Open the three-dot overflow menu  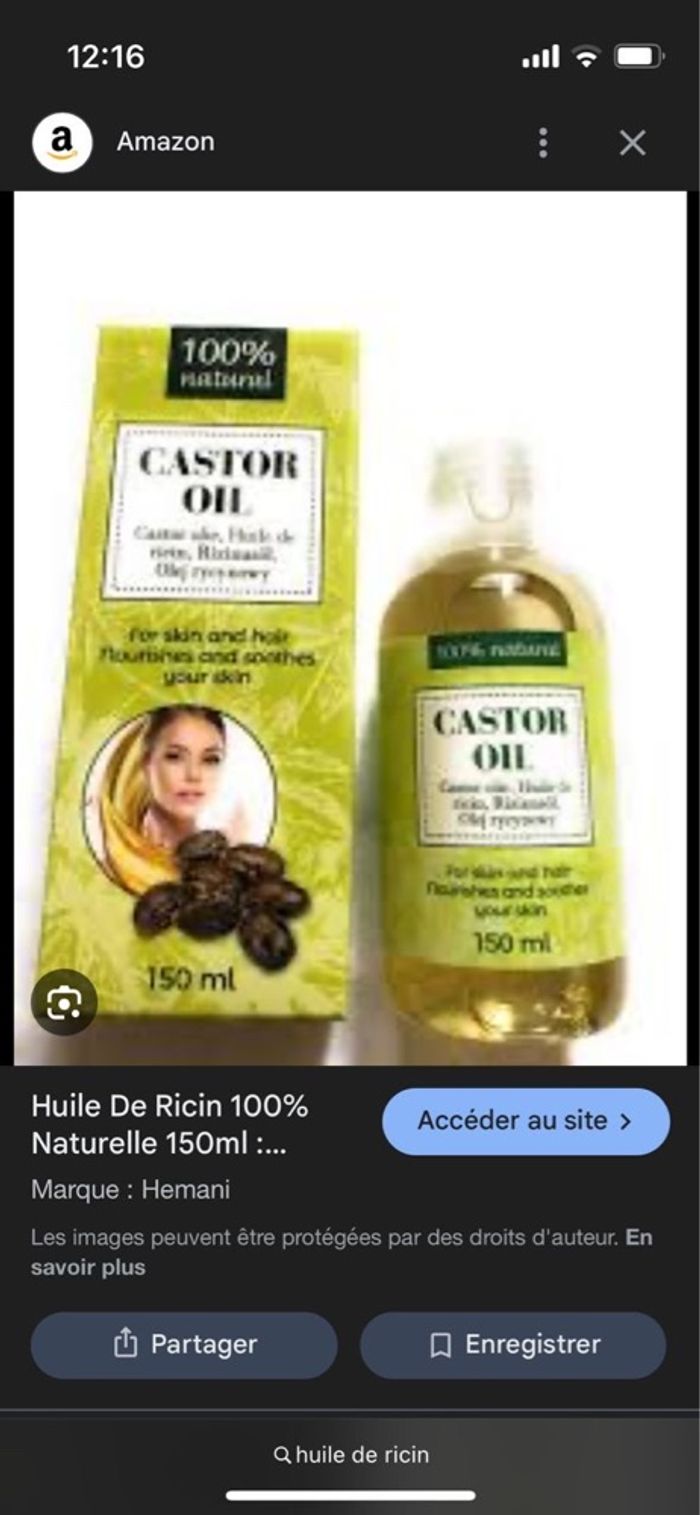click(543, 142)
